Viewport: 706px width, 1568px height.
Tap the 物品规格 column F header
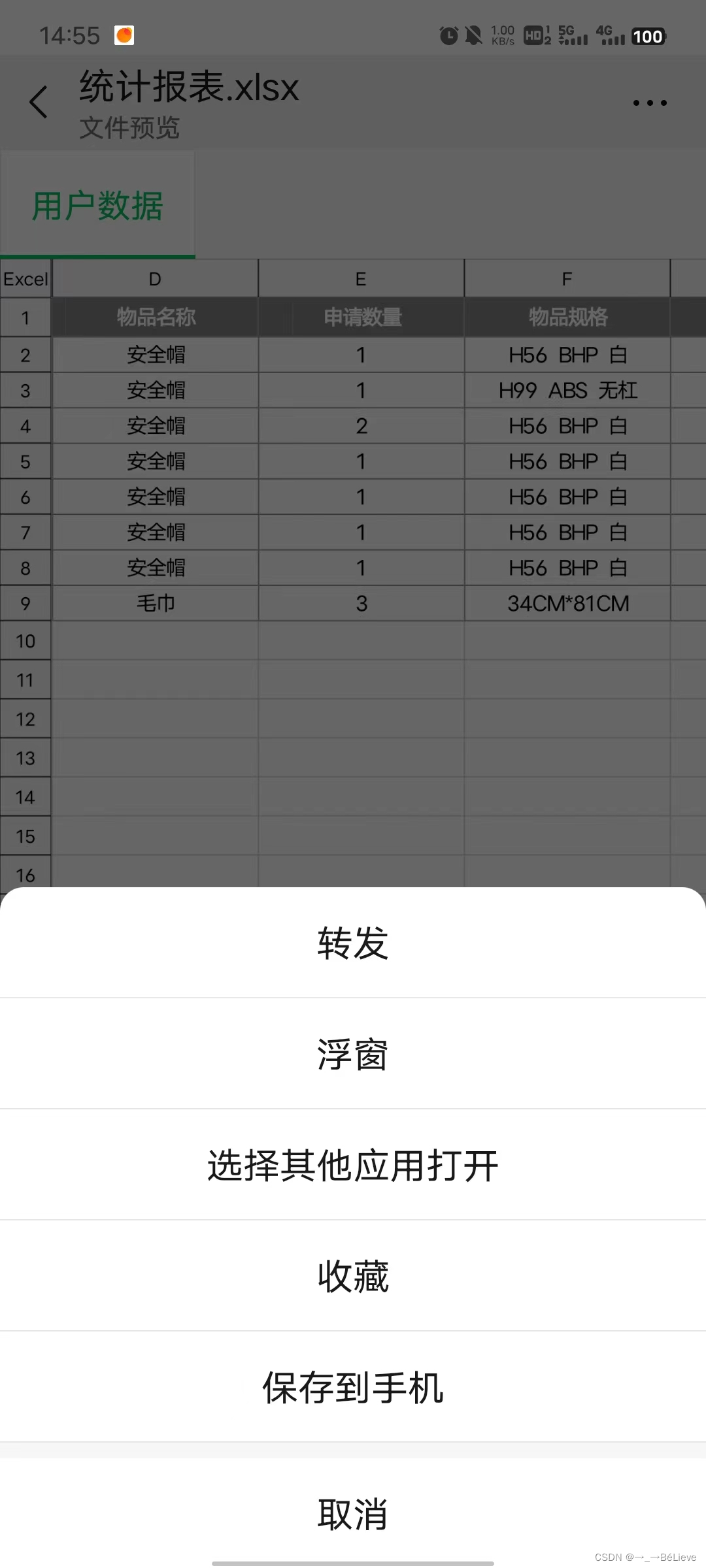point(566,278)
